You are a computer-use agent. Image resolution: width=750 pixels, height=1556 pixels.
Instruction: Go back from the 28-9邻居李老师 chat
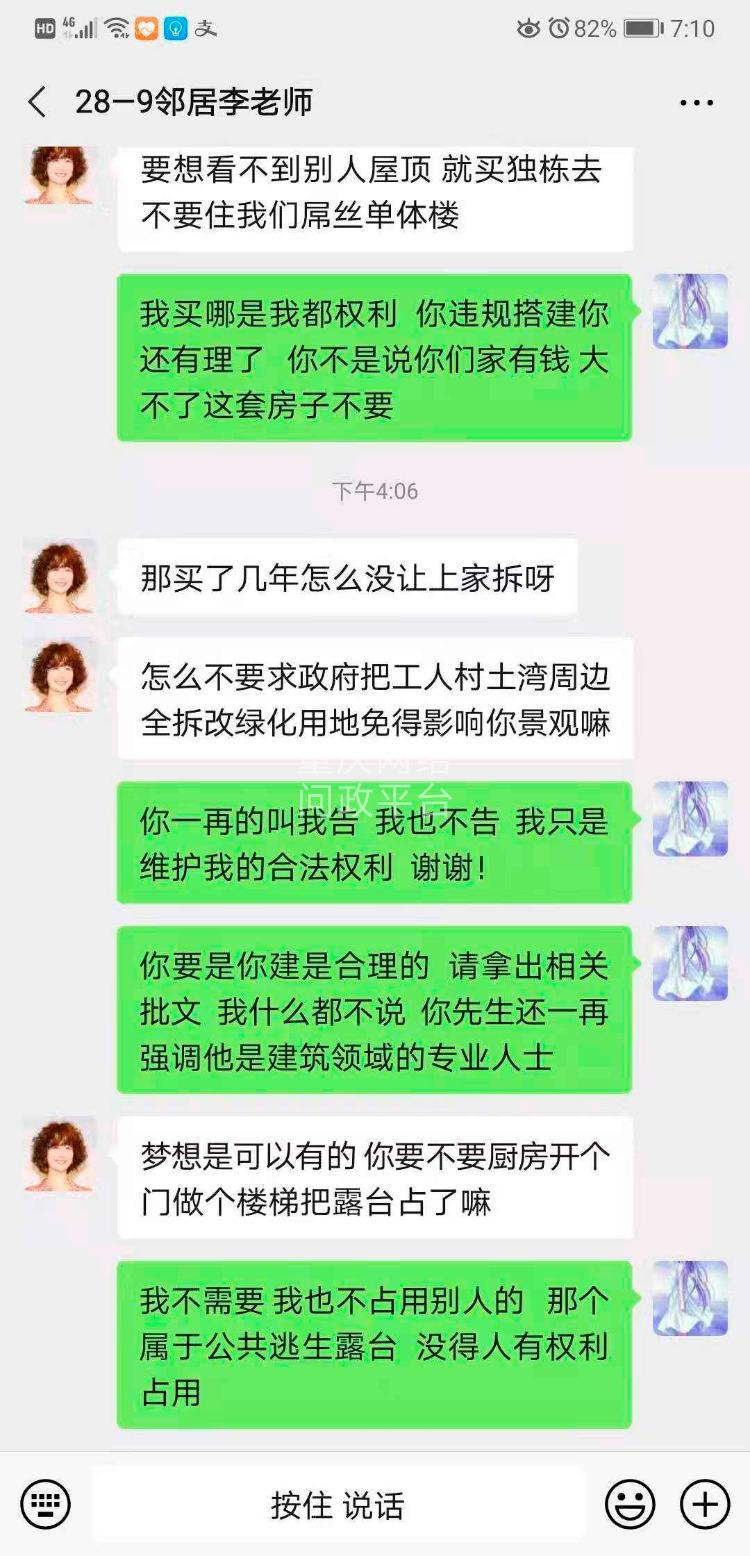[x=38, y=102]
